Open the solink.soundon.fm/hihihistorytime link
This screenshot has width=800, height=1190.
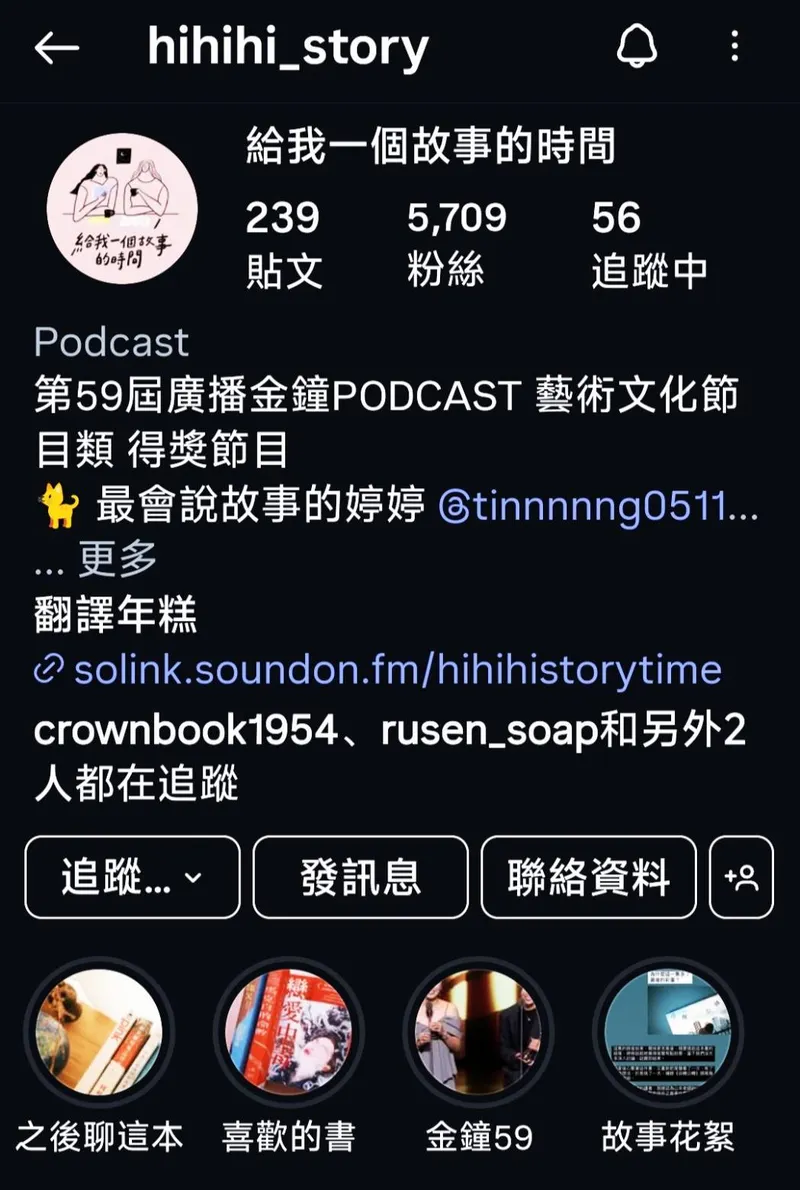397,669
